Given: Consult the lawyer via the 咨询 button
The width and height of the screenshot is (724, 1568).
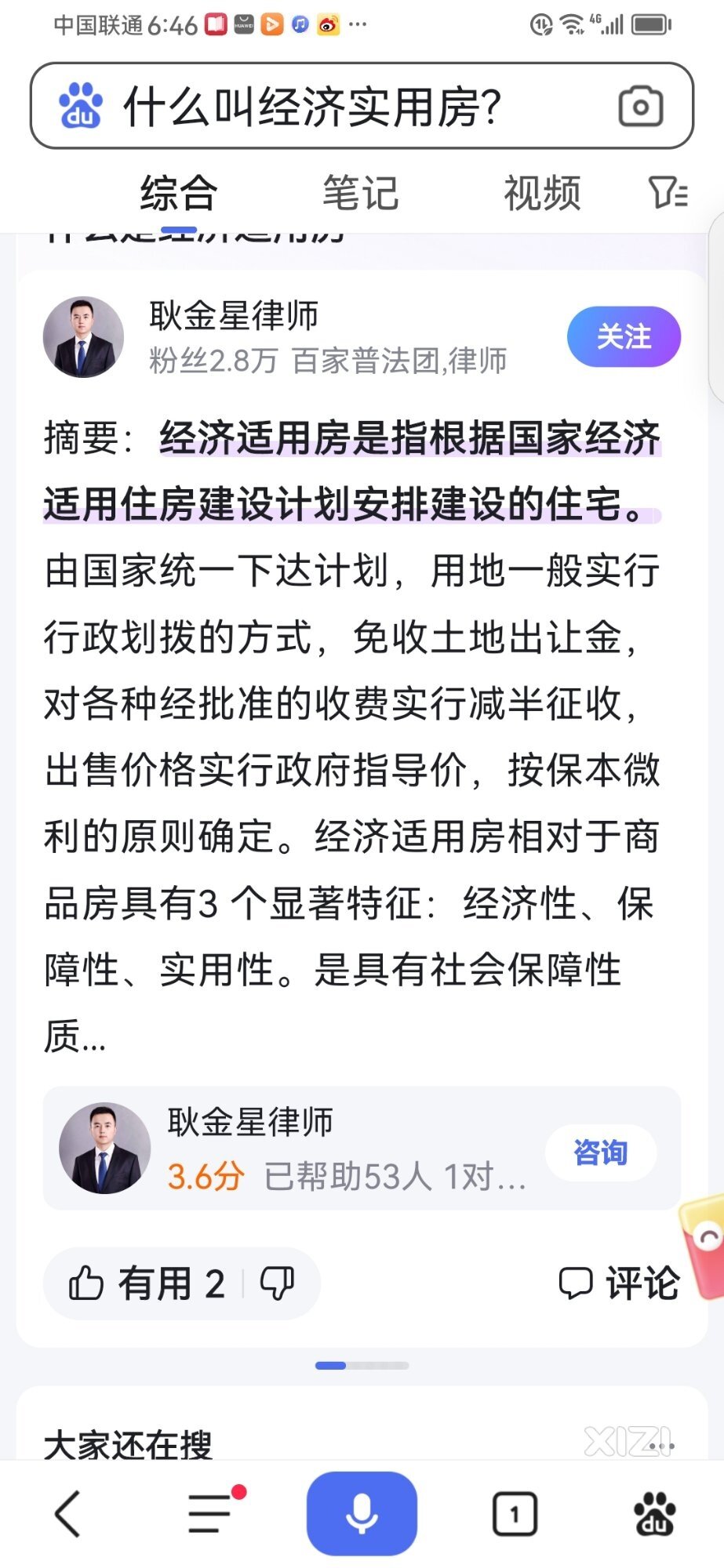Looking at the screenshot, I should point(600,1152).
